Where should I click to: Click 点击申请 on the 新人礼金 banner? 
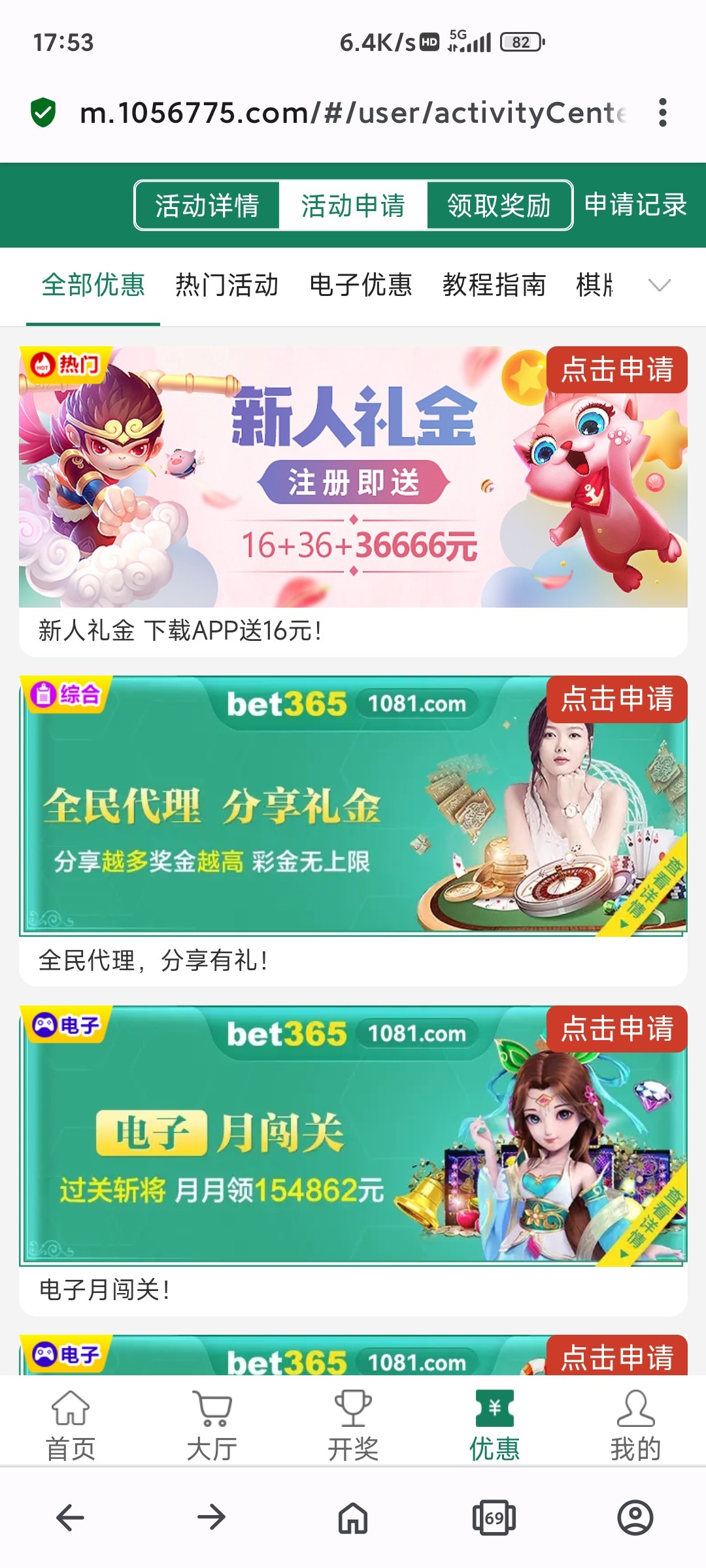618,370
